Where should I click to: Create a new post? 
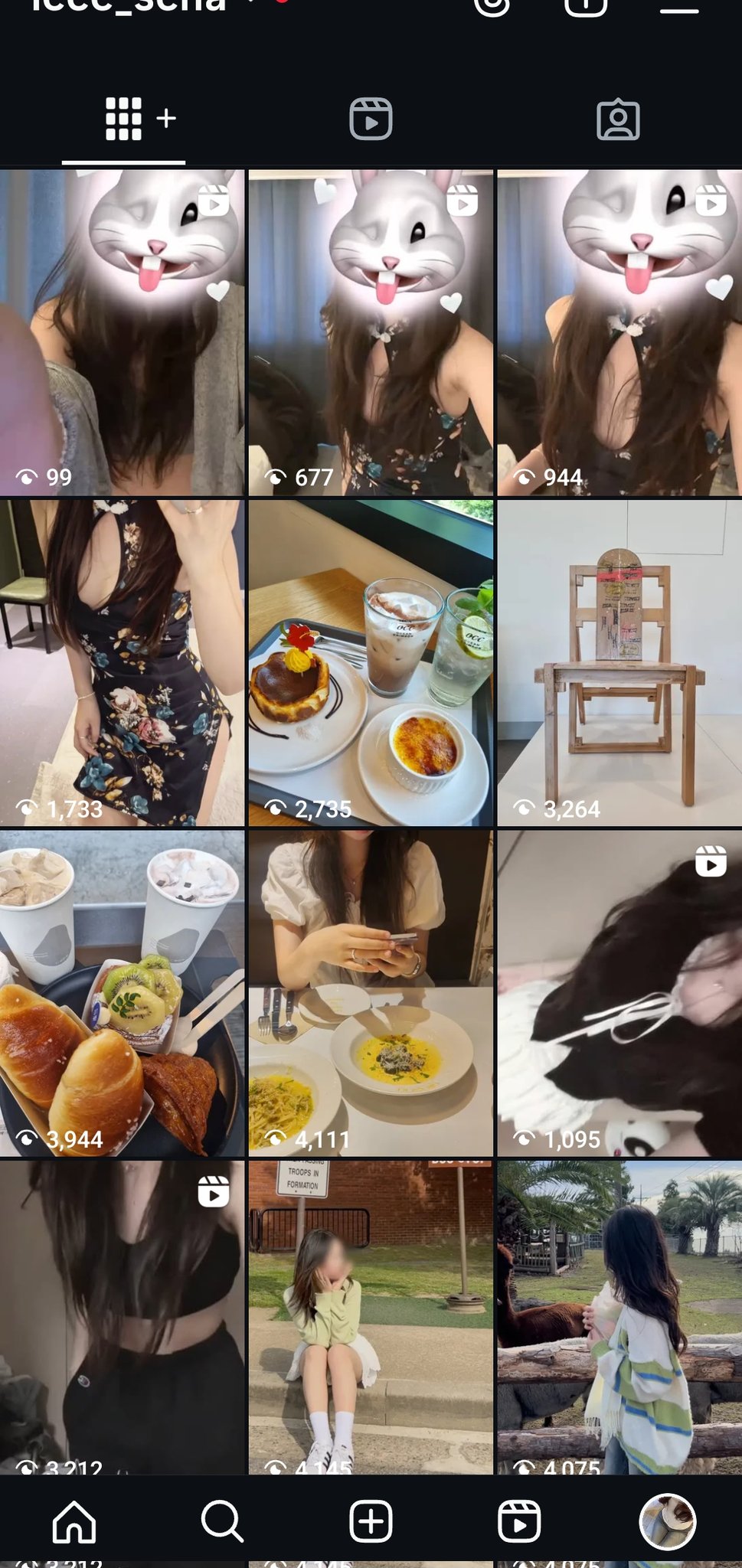coord(371,1521)
